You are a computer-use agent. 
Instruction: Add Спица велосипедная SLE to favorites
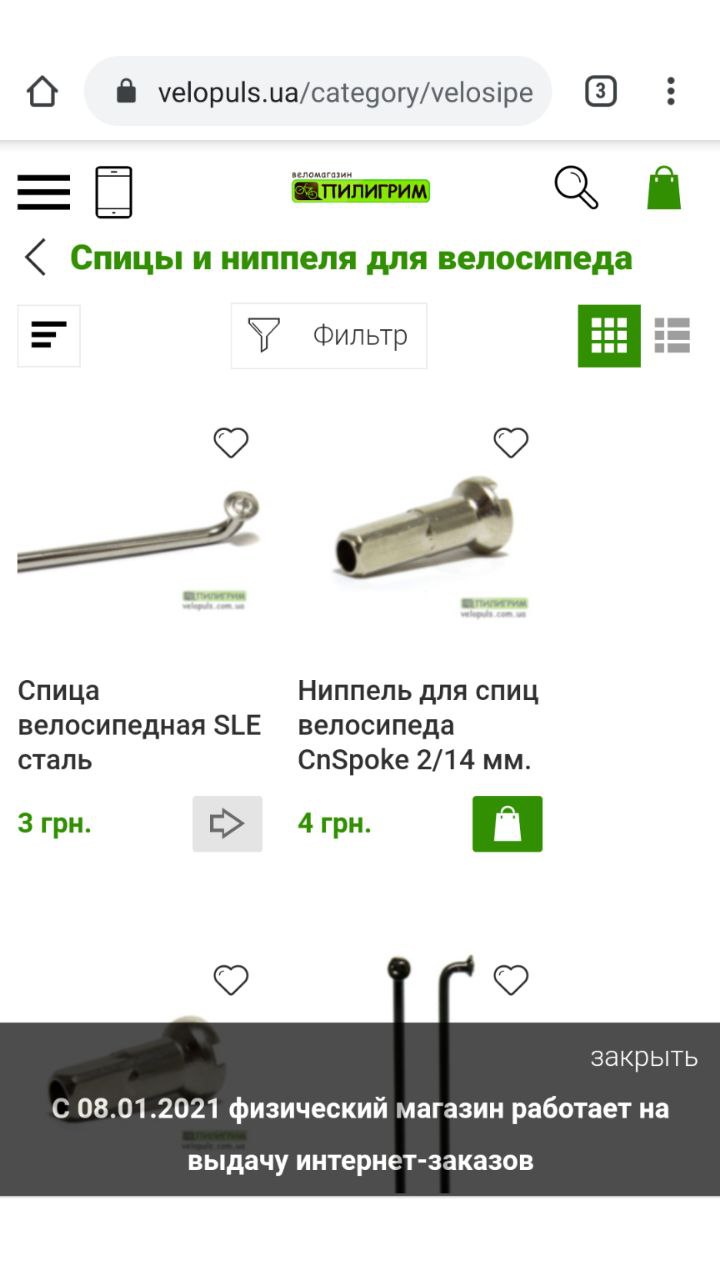click(x=231, y=443)
